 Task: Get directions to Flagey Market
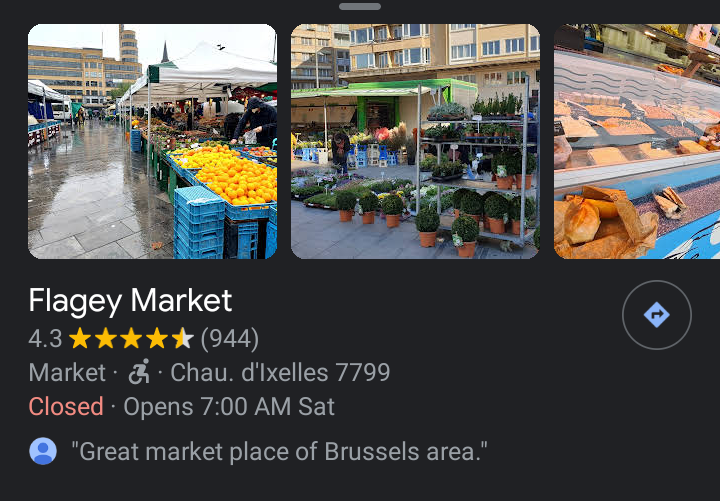tap(656, 315)
